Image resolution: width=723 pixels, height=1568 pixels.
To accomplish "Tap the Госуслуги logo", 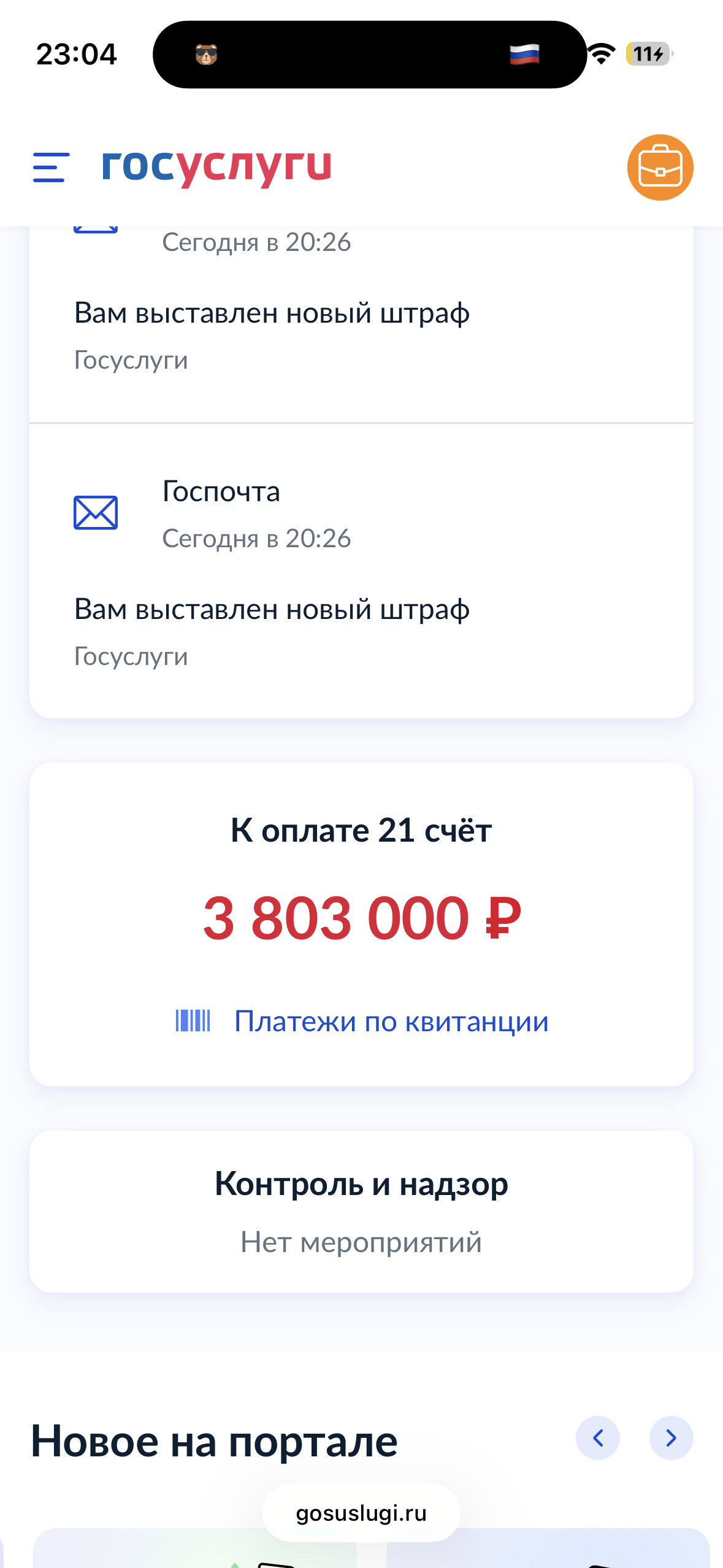I will click(x=216, y=166).
